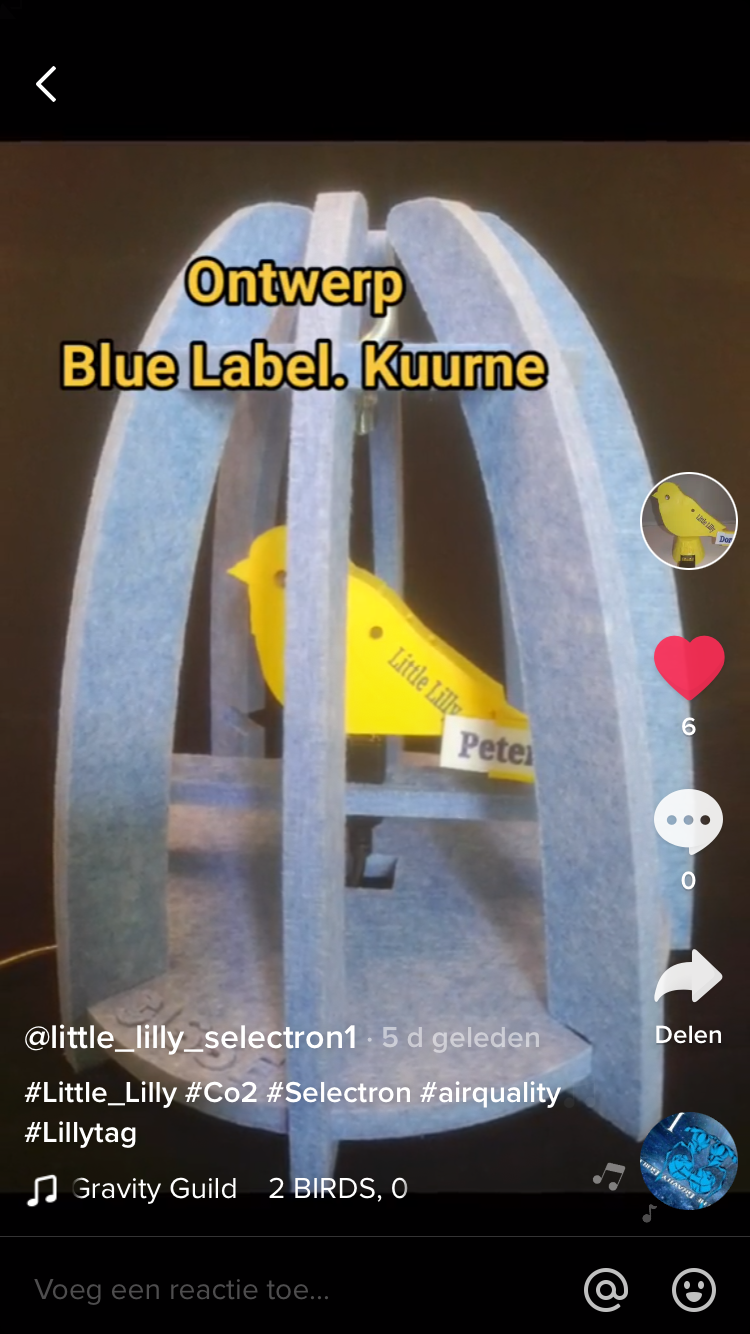Tap the Voeg een reactie toe field

(290, 1290)
